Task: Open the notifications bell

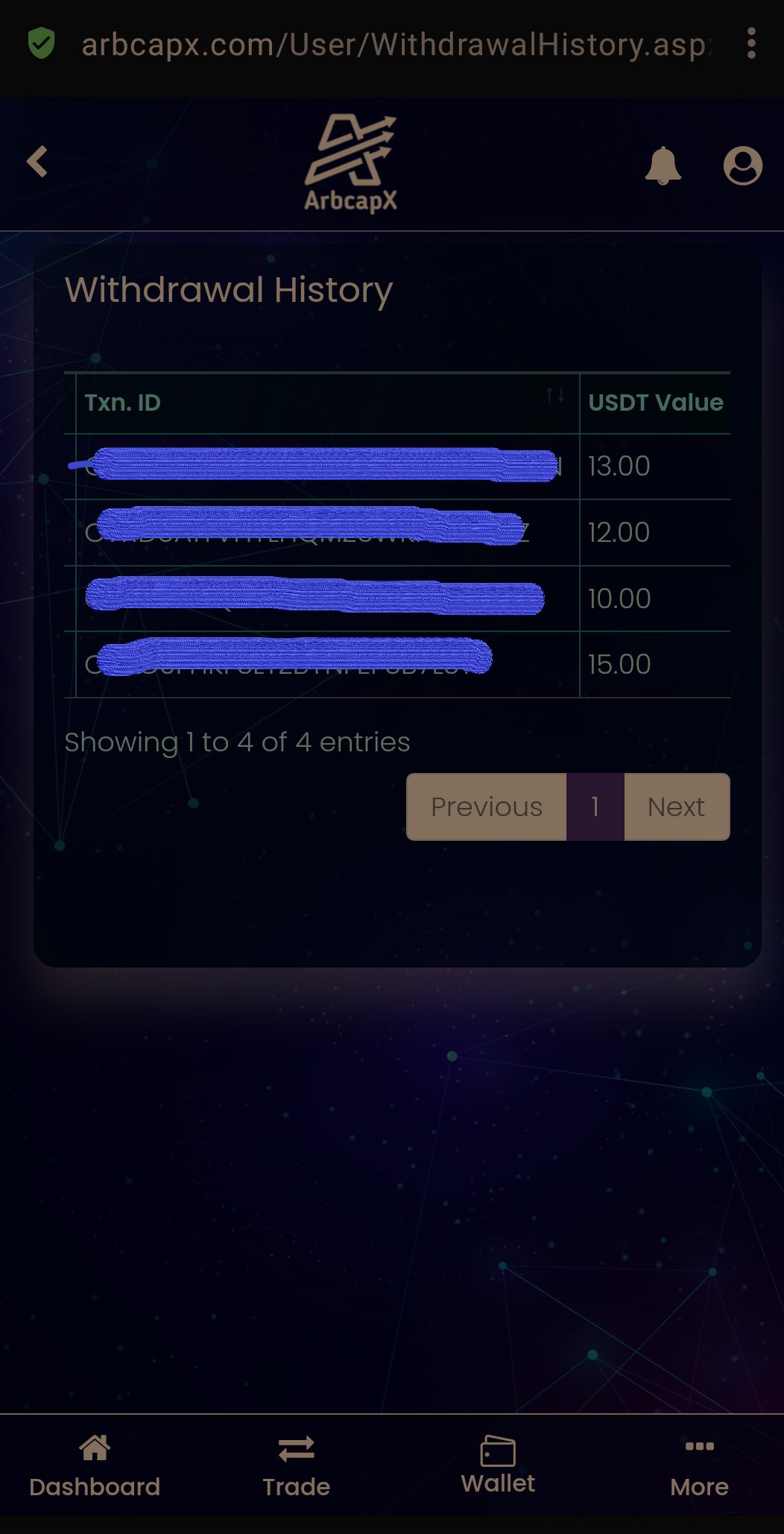Action: click(663, 165)
